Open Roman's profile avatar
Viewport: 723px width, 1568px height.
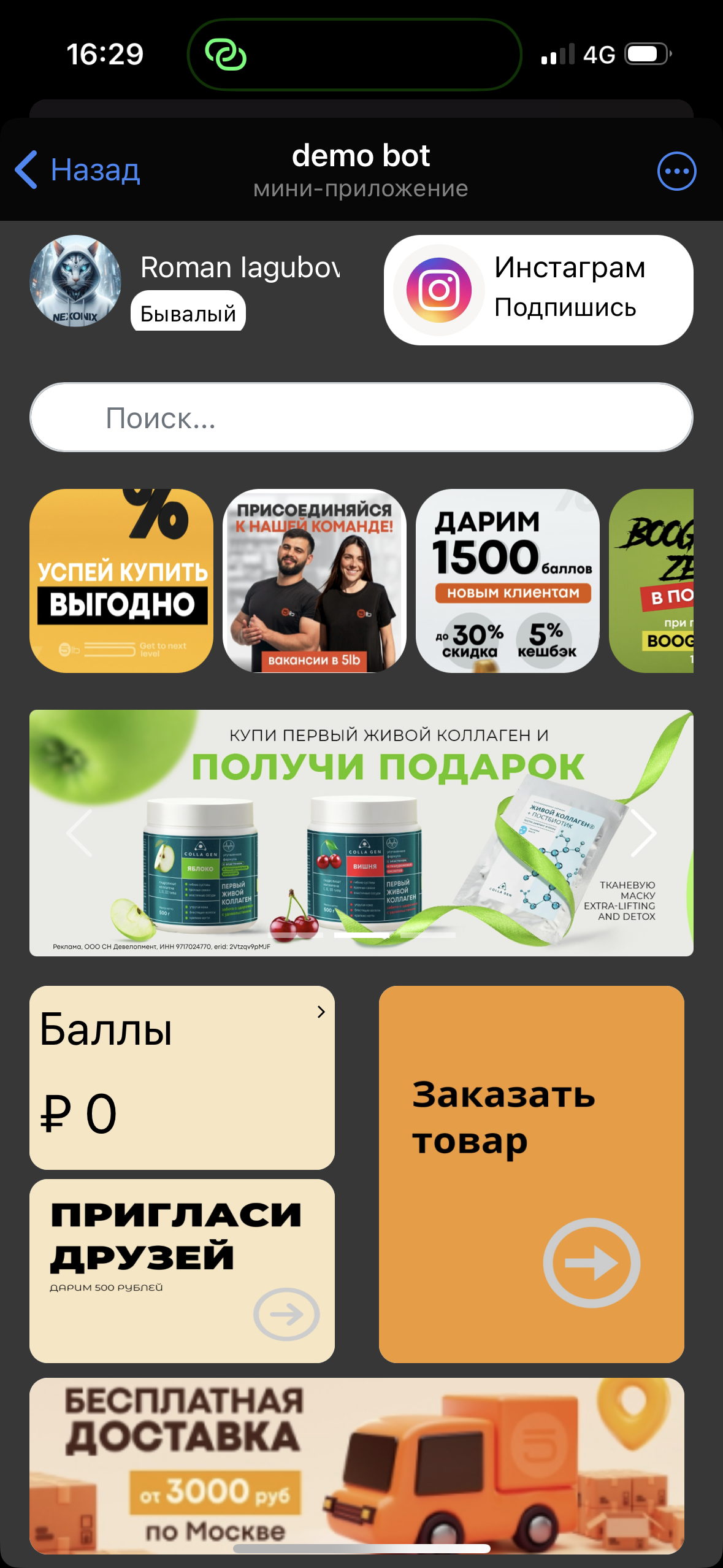(75, 281)
